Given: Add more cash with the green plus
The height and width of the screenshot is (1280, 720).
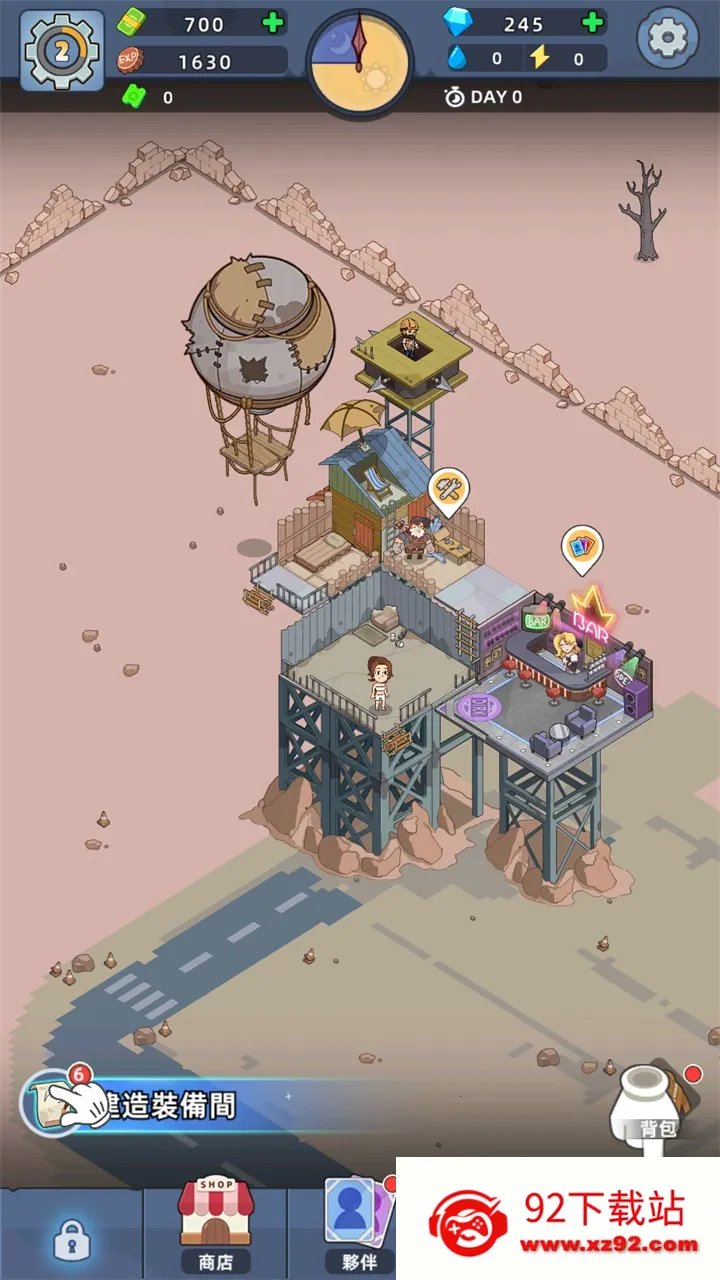Looking at the screenshot, I should click(x=272, y=23).
